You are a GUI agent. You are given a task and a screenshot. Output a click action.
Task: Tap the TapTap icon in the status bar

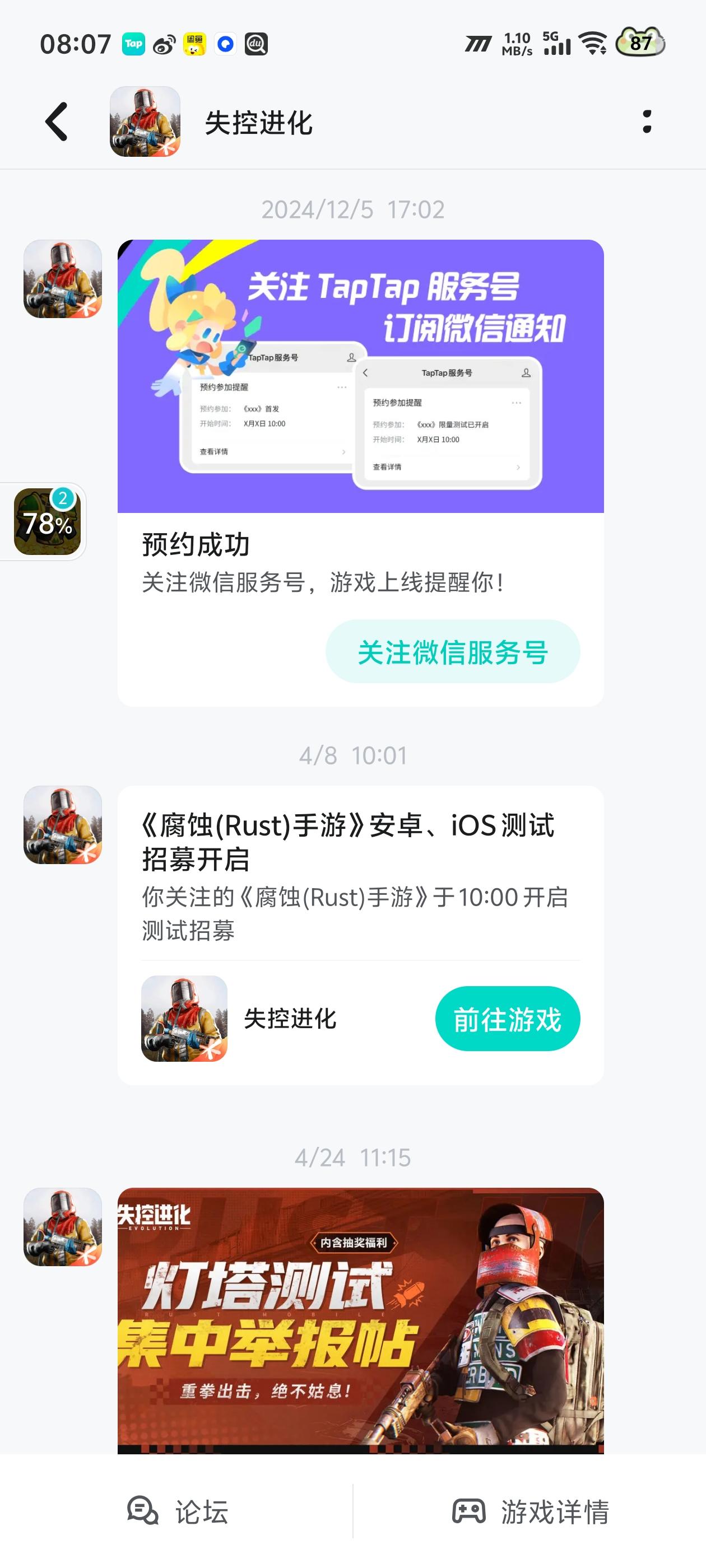(134, 43)
